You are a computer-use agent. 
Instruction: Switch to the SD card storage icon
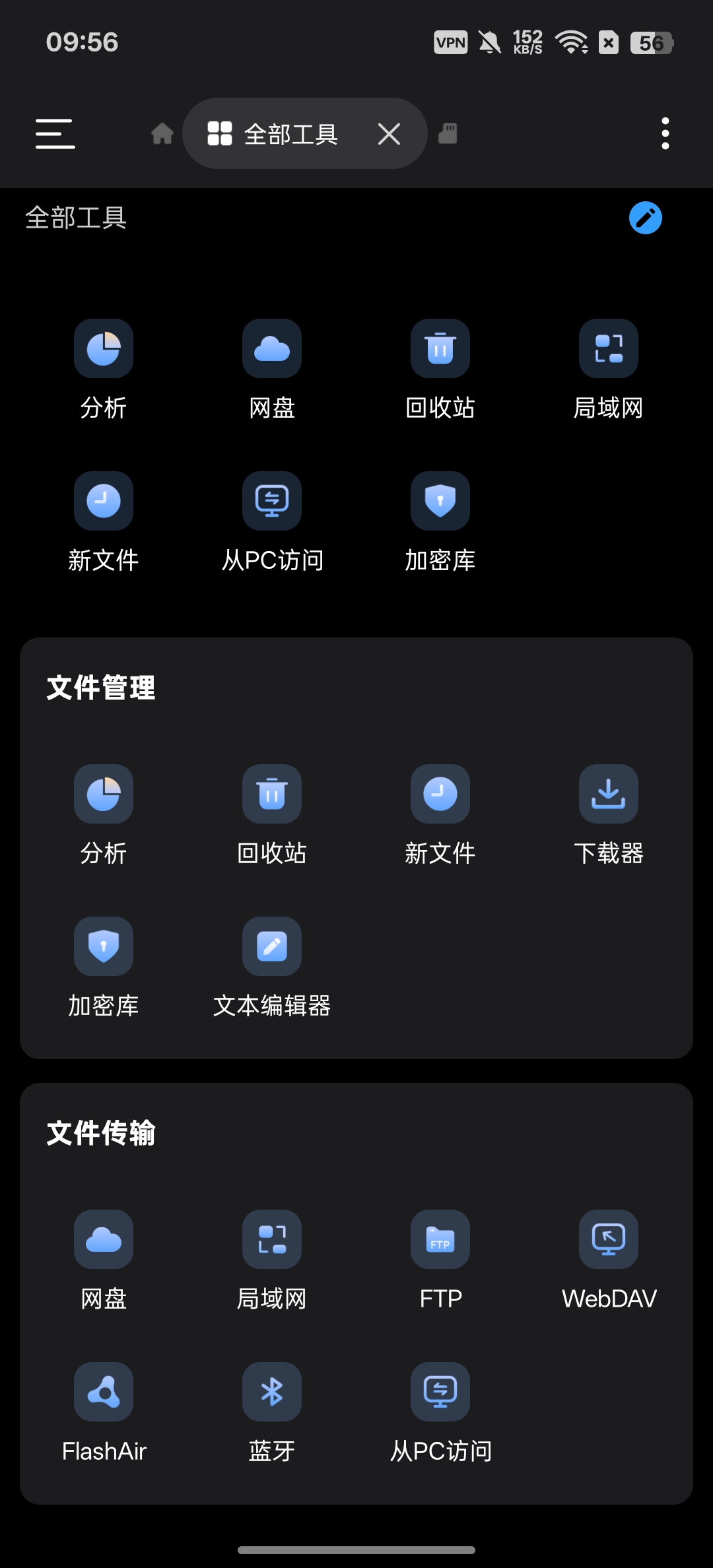coord(448,133)
